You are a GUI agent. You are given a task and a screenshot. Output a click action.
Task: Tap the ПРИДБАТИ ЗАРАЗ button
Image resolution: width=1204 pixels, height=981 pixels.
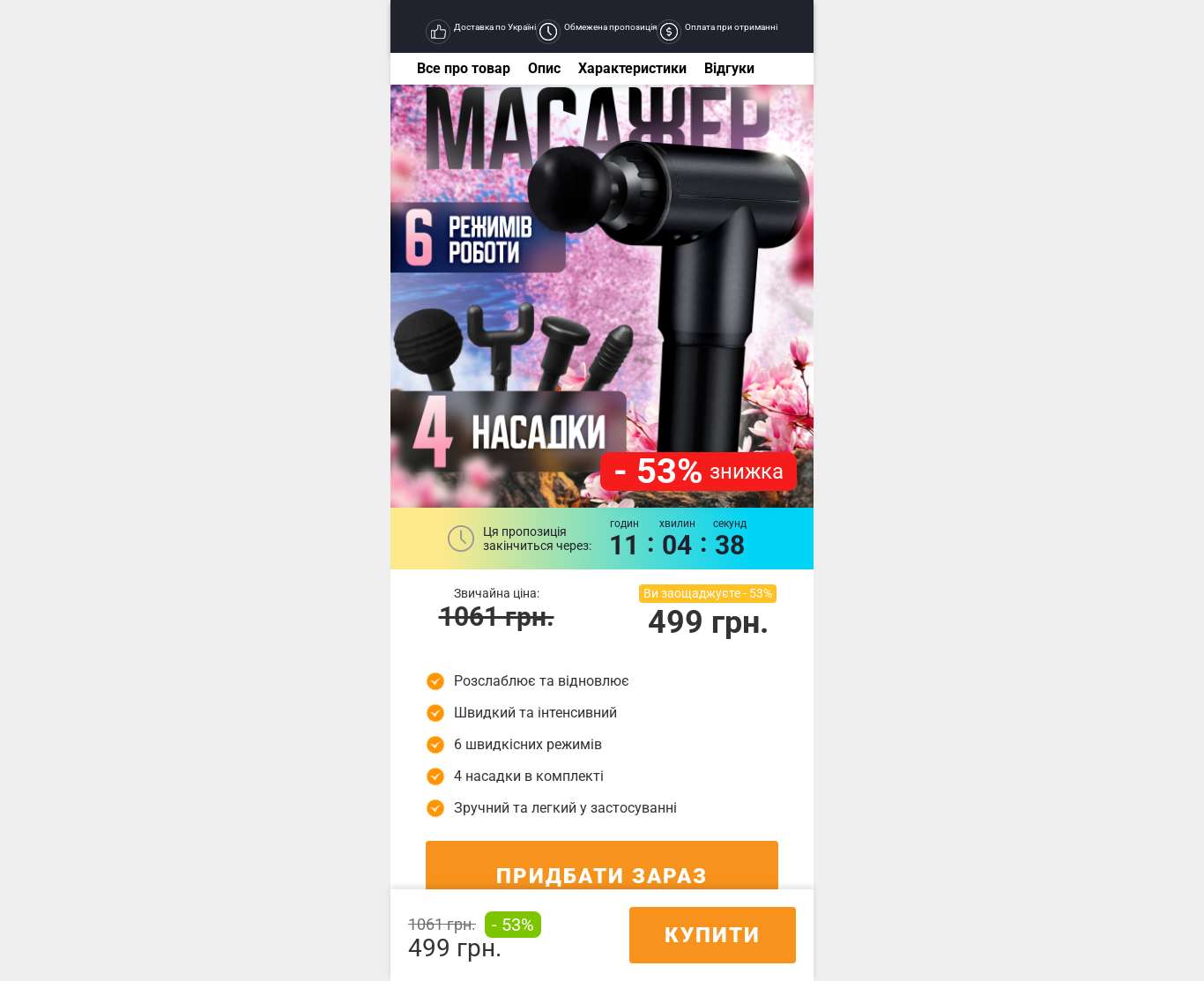click(x=601, y=868)
